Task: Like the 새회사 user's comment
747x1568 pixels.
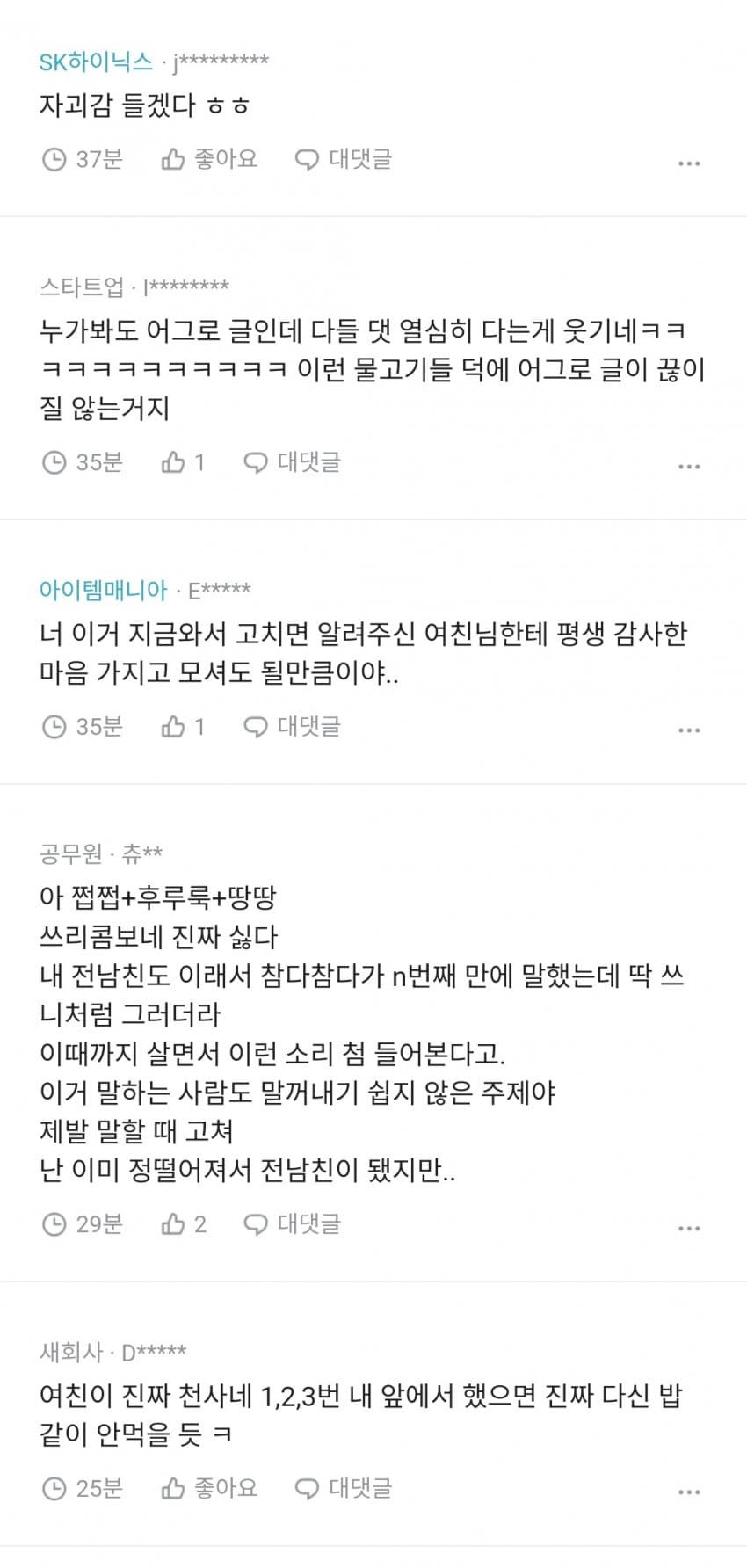Action: [x=208, y=1488]
